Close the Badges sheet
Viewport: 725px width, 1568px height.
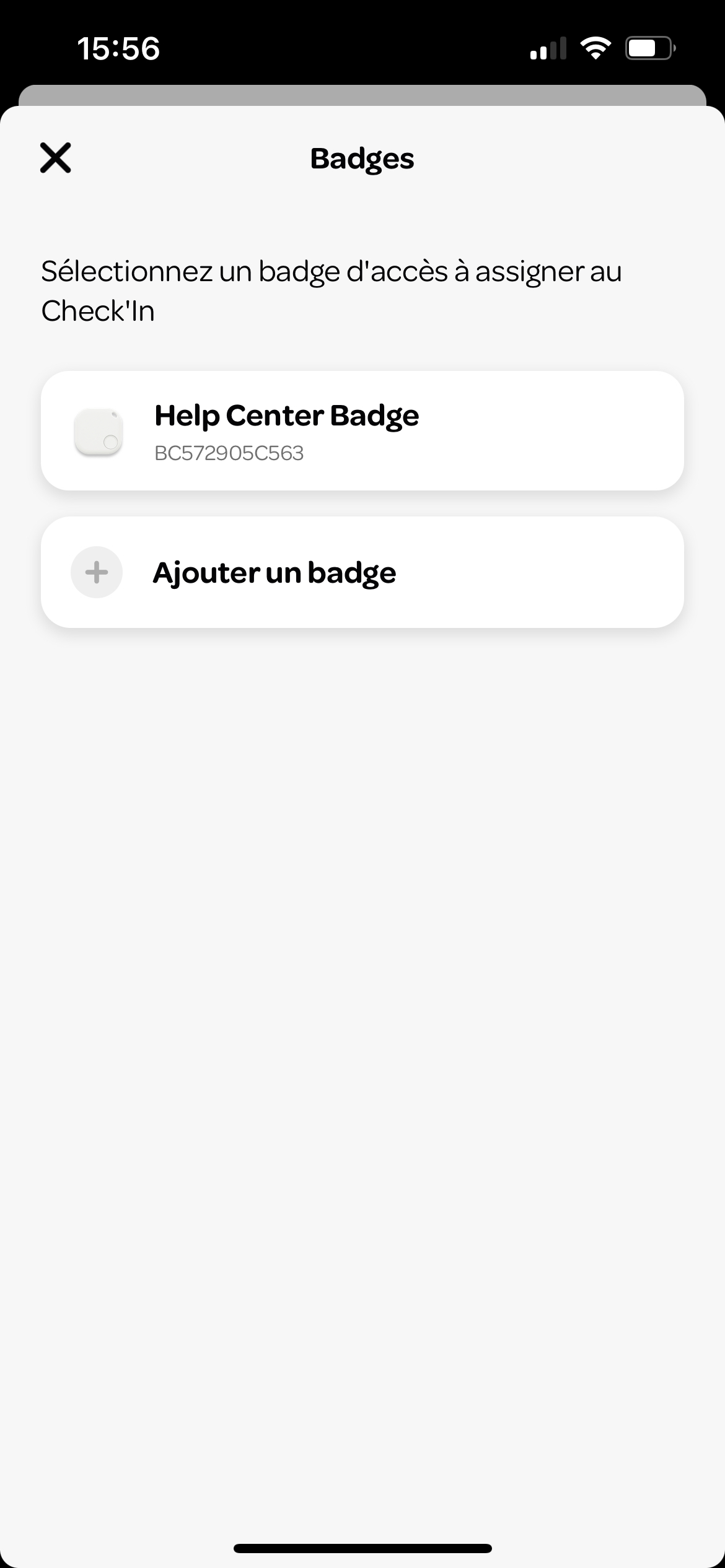tap(56, 158)
